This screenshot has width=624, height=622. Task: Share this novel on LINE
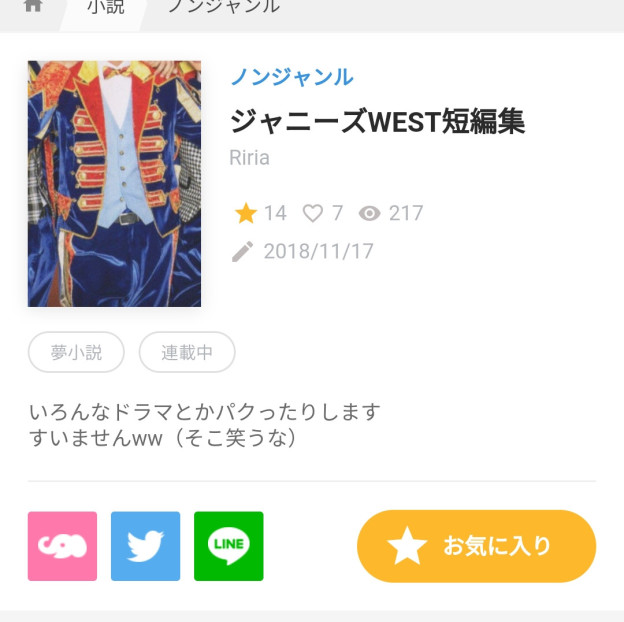(228, 546)
